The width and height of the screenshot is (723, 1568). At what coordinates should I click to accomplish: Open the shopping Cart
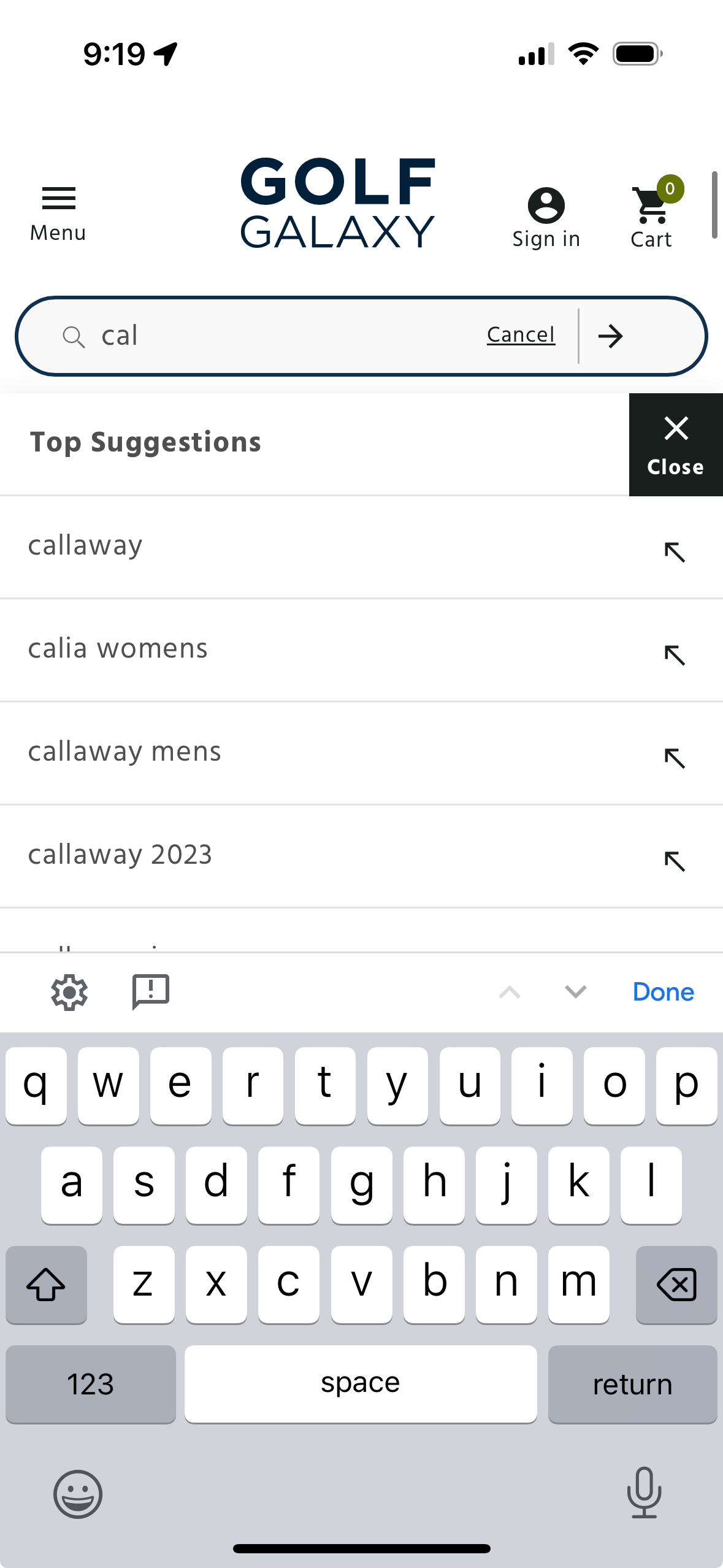(x=652, y=218)
